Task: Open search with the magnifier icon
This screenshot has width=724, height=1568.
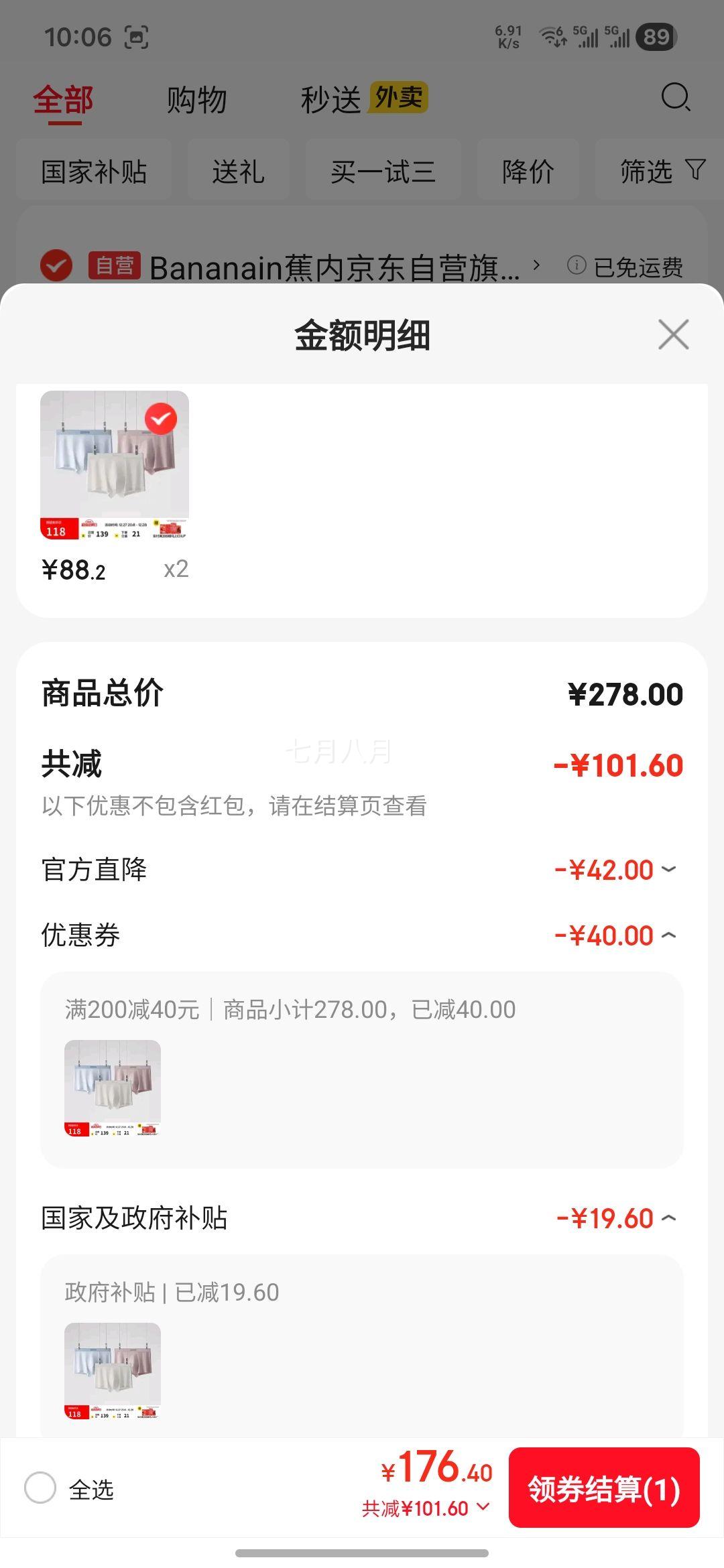Action: point(676,99)
